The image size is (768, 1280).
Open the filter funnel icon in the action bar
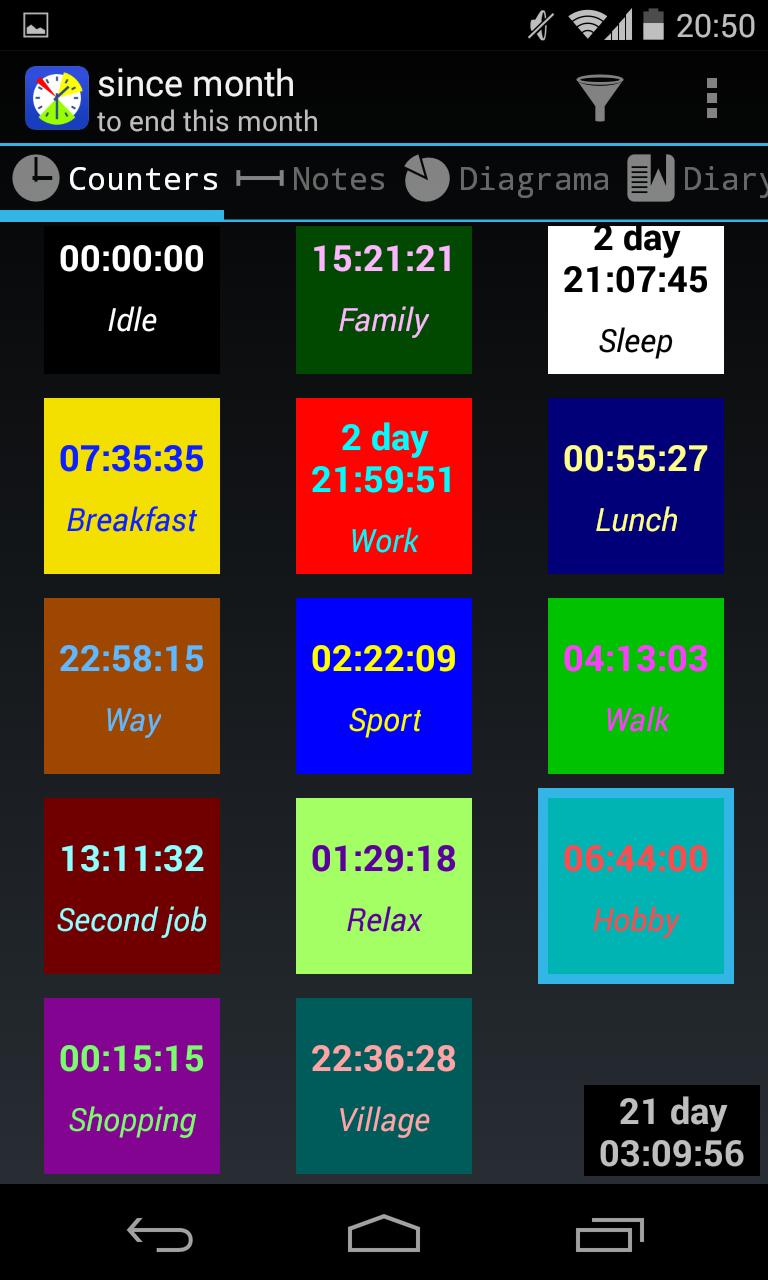click(x=600, y=97)
